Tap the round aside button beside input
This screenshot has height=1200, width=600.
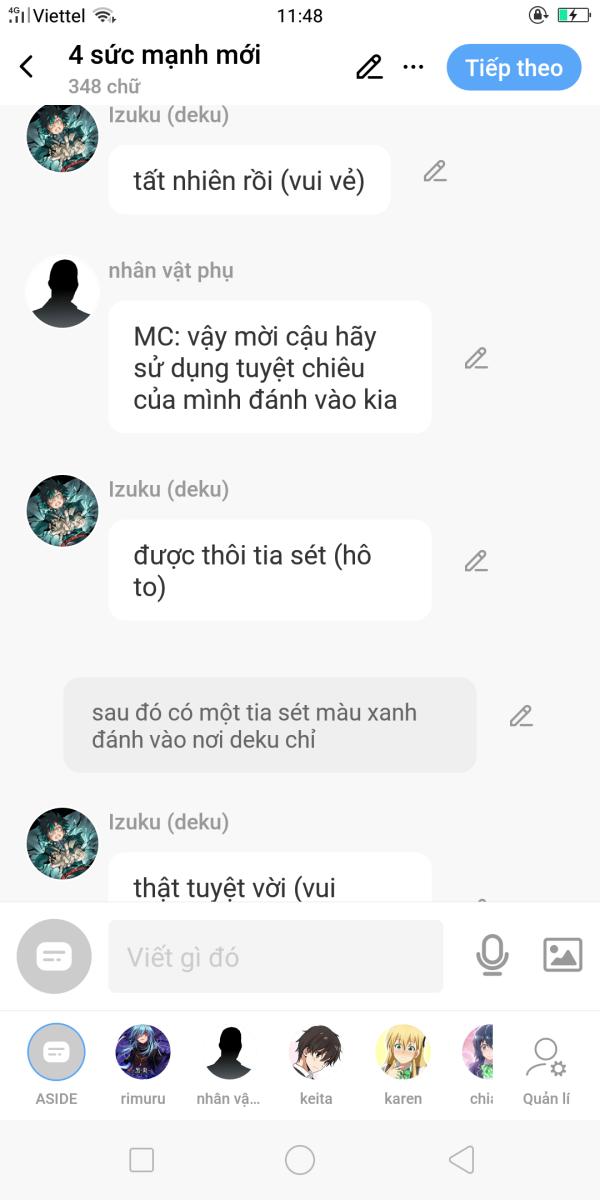54,957
